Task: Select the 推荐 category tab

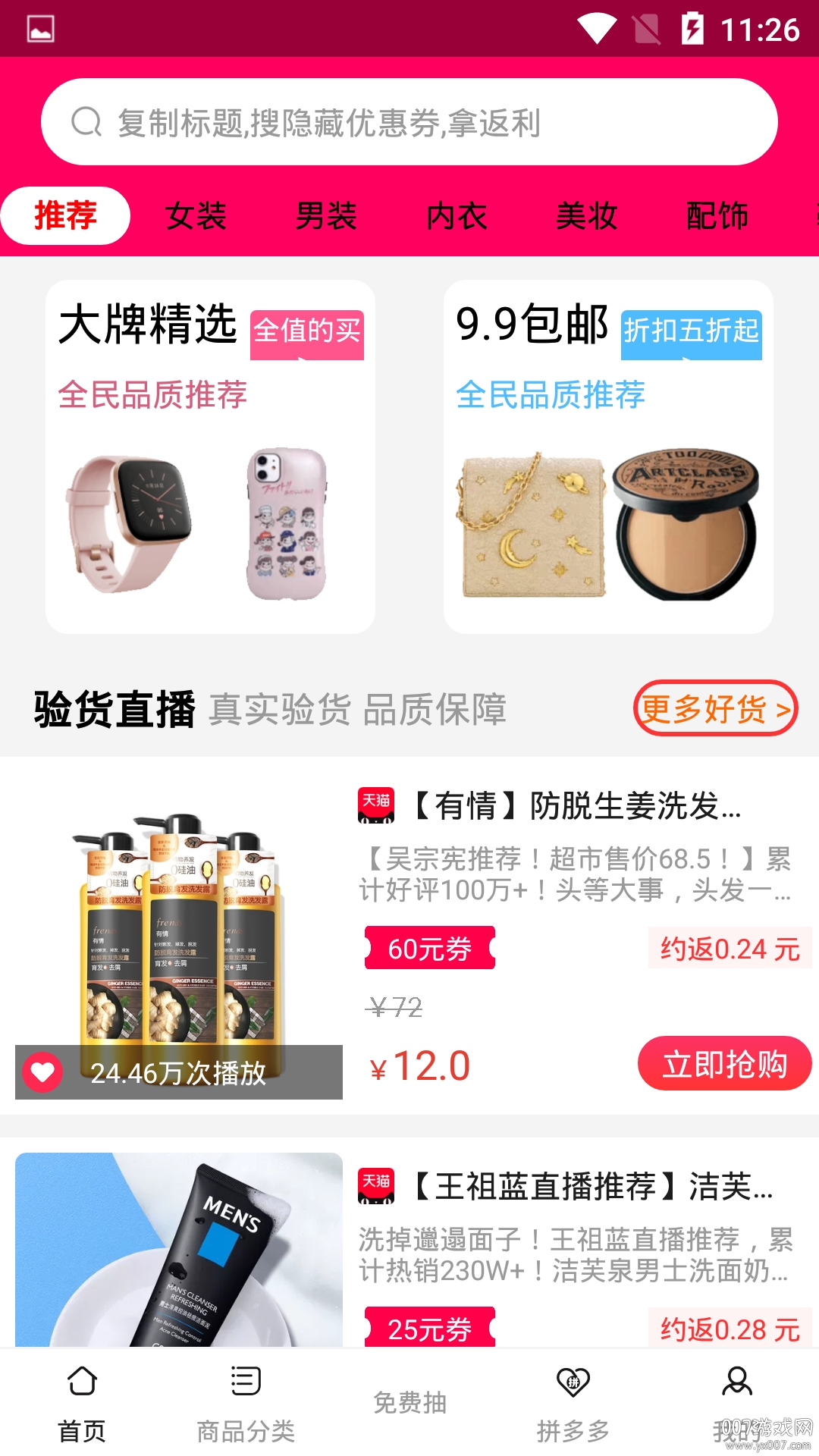Action: click(65, 216)
